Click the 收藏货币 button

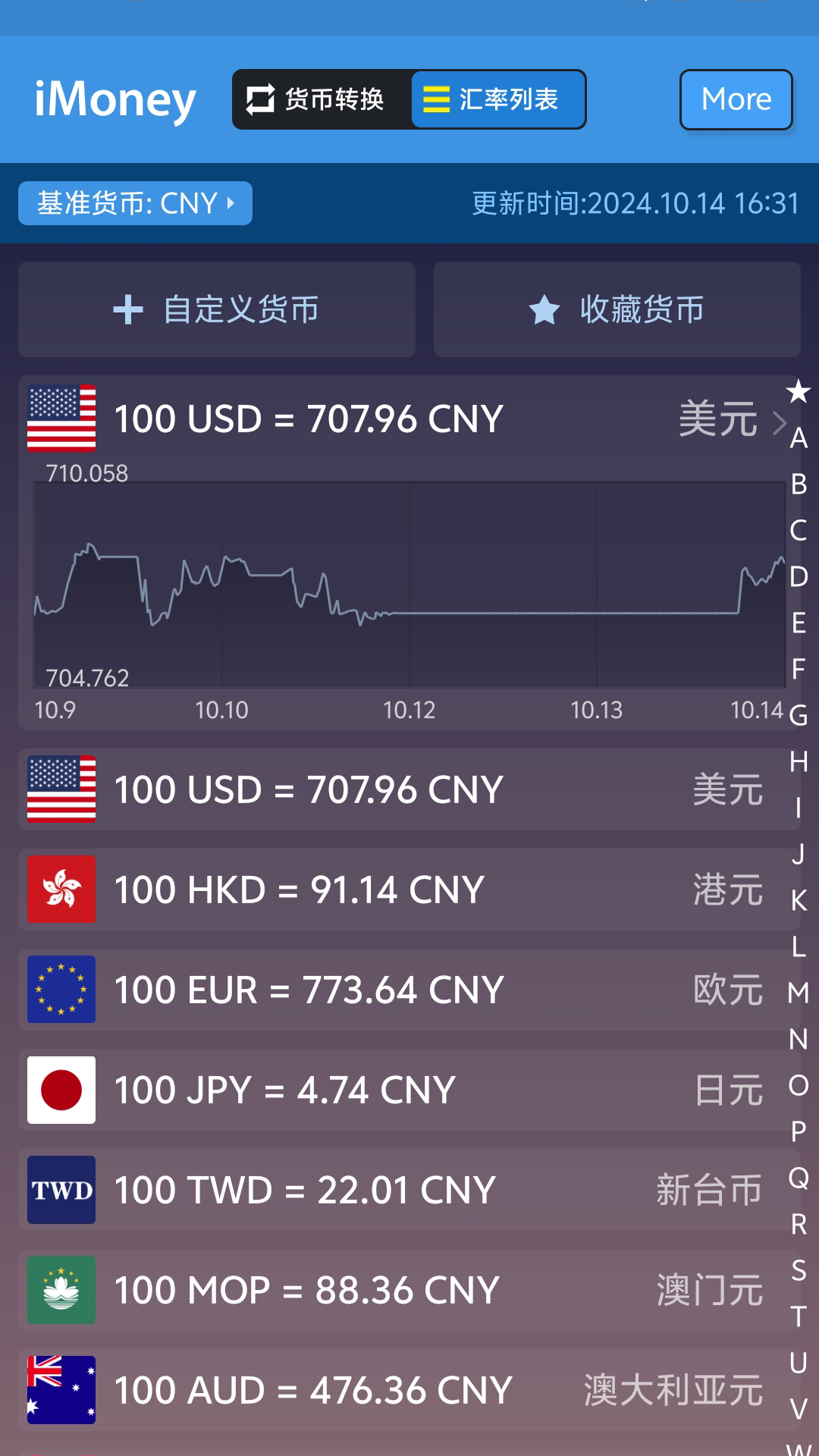point(617,309)
